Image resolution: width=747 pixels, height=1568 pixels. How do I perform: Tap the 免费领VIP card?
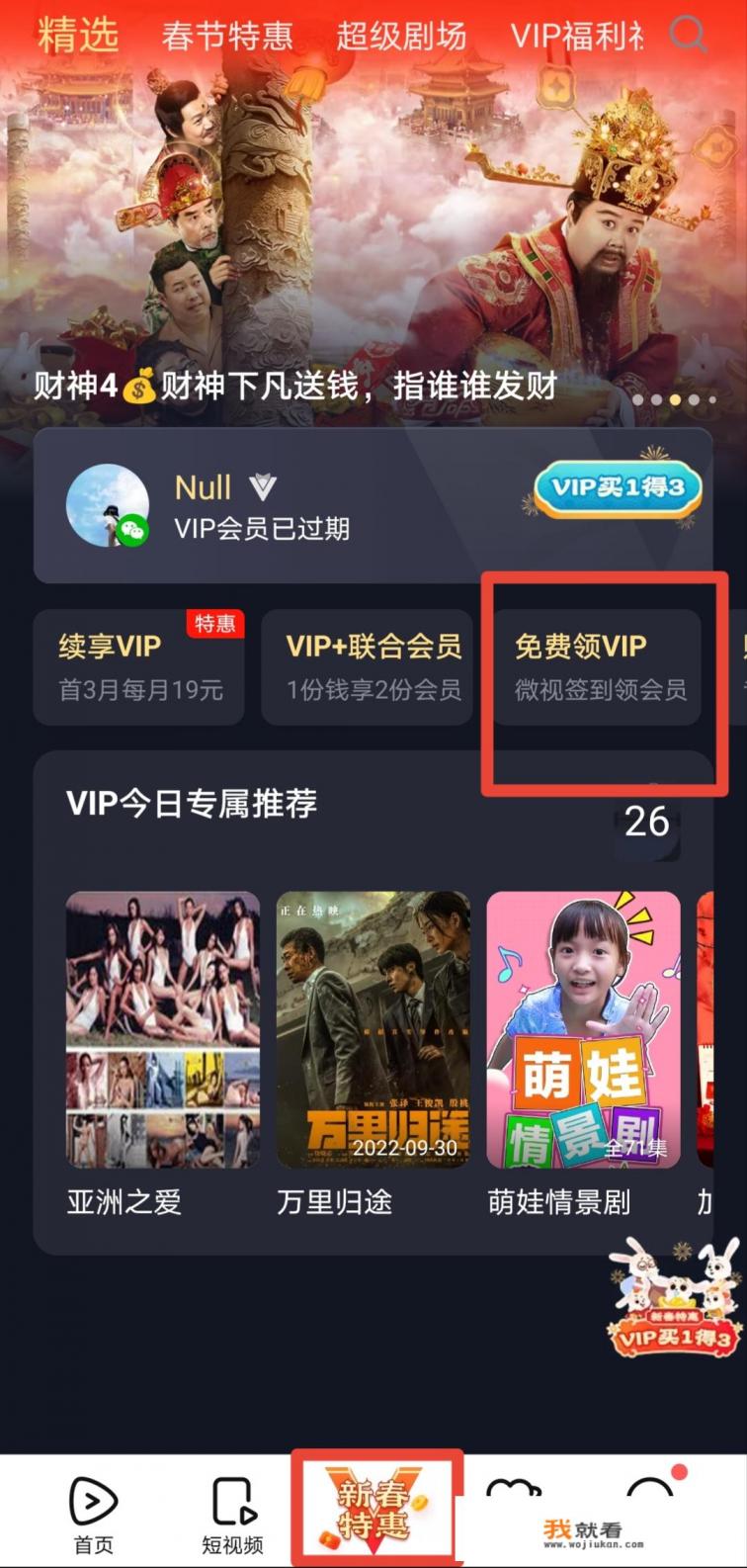click(599, 666)
